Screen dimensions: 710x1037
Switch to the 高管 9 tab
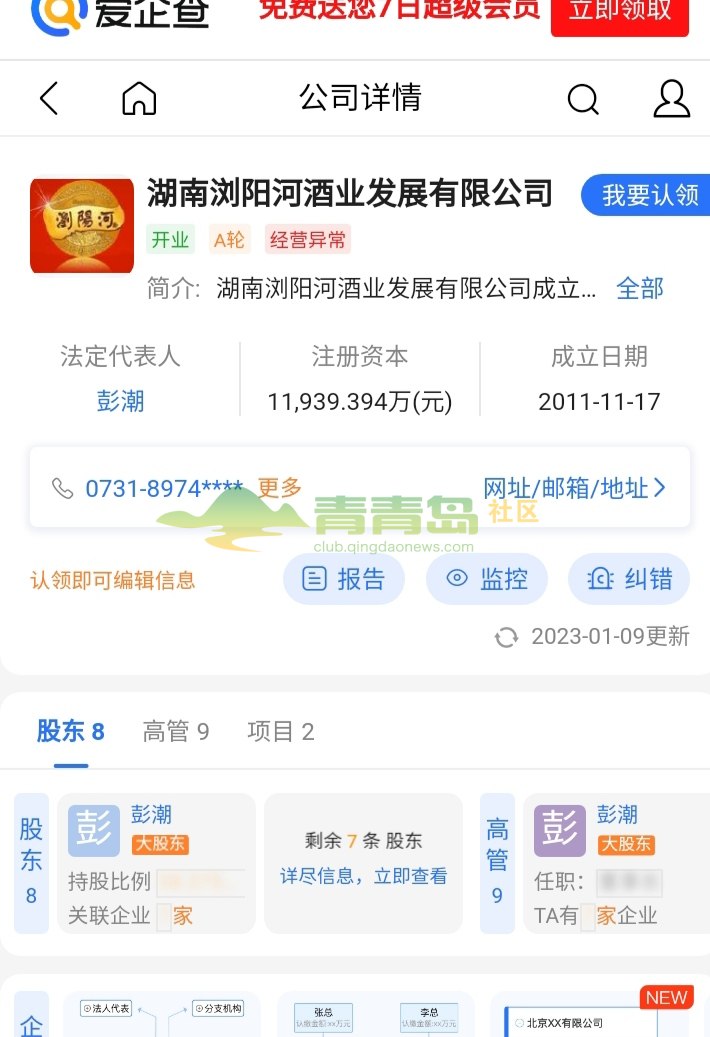pyautogui.click(x=175, y=731)
